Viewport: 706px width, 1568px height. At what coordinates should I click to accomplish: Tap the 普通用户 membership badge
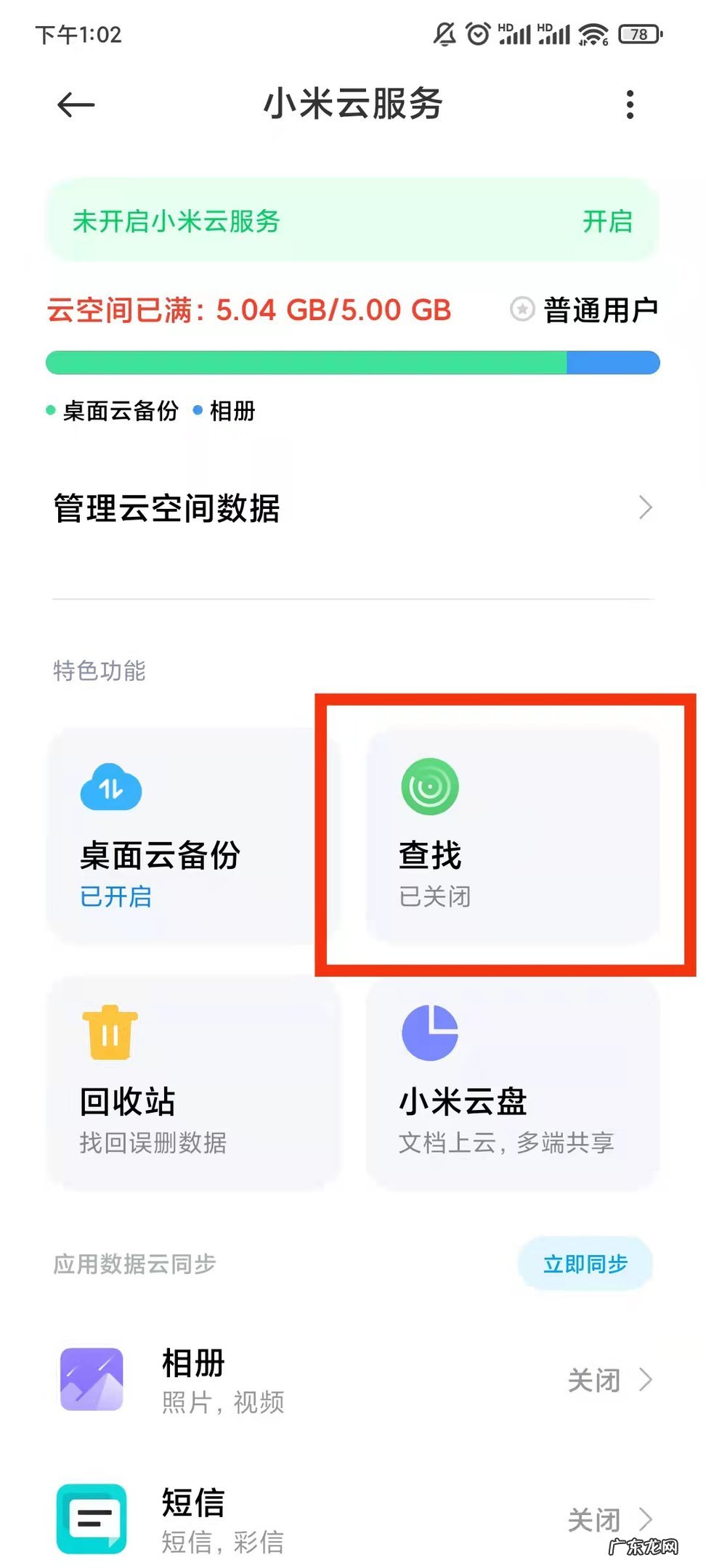pyautogui.click(x=585, y=310)
